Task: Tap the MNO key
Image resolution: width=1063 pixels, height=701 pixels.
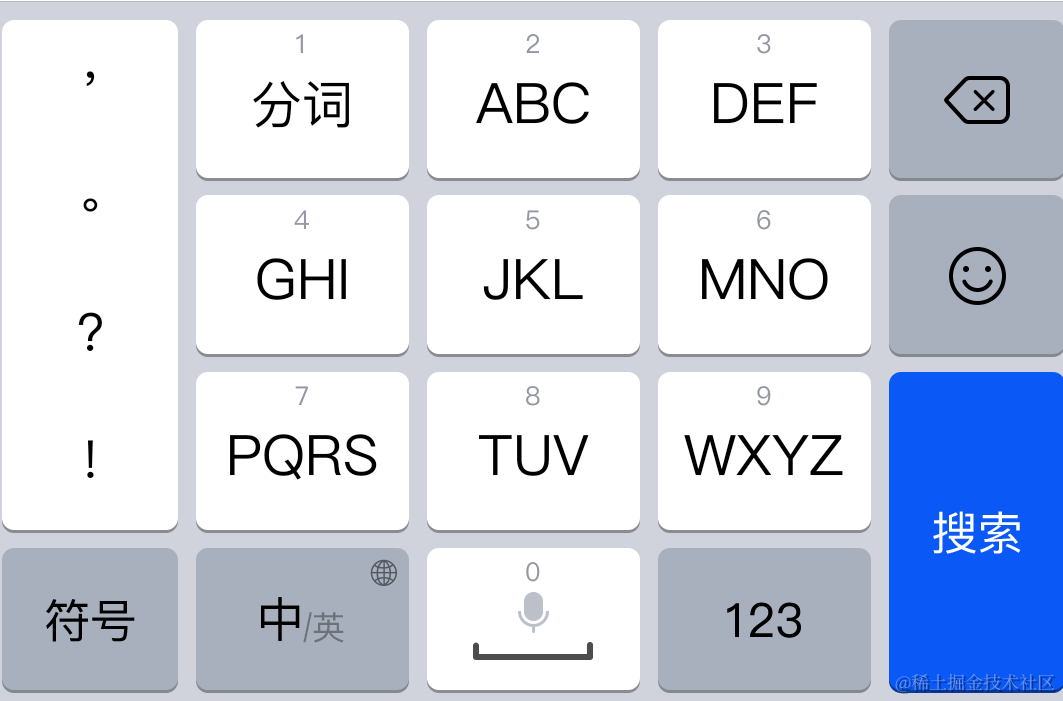Action: pyautogui.click(x=764, y=275)
